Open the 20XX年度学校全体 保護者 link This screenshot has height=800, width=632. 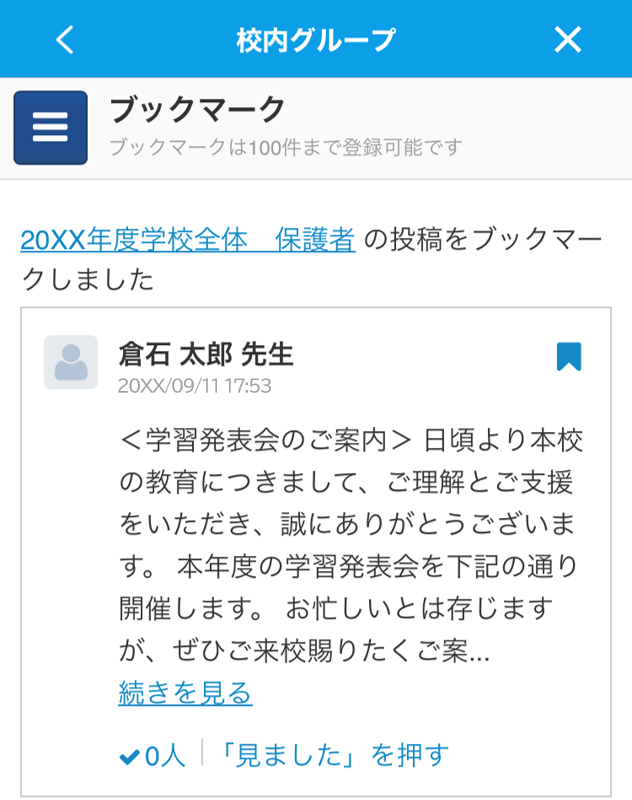[x=188, y=240]
